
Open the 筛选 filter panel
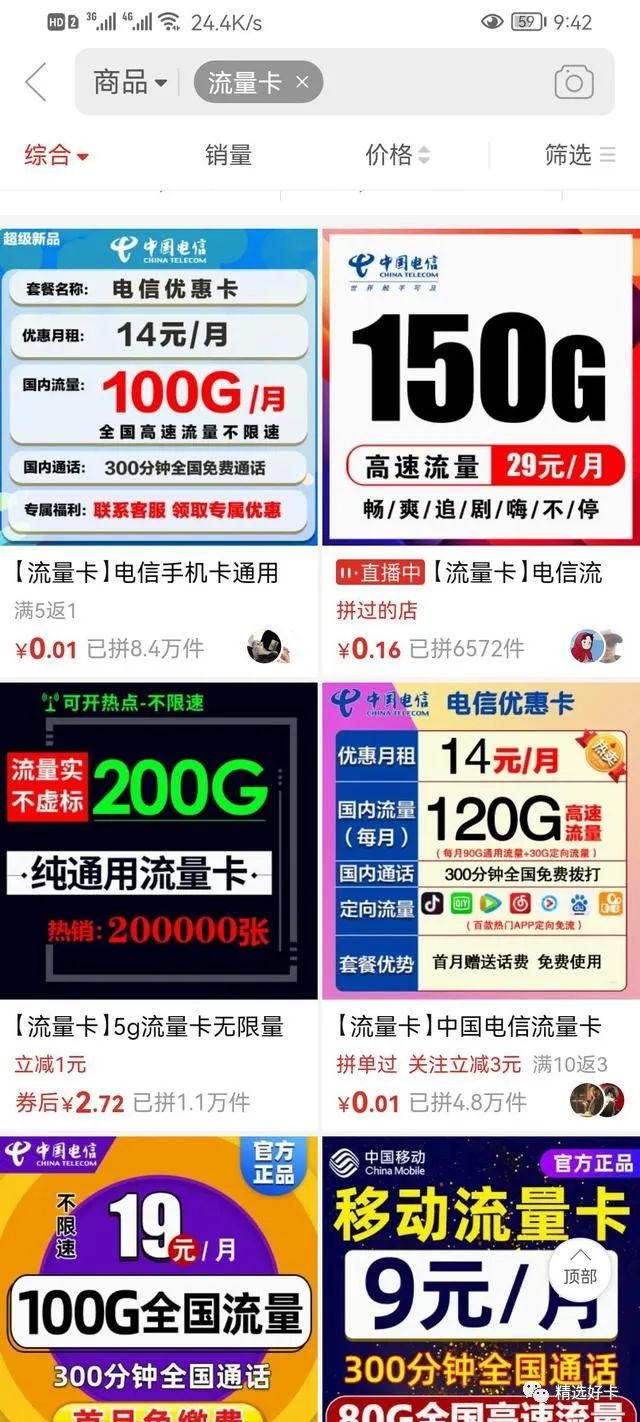coord(580,155)
